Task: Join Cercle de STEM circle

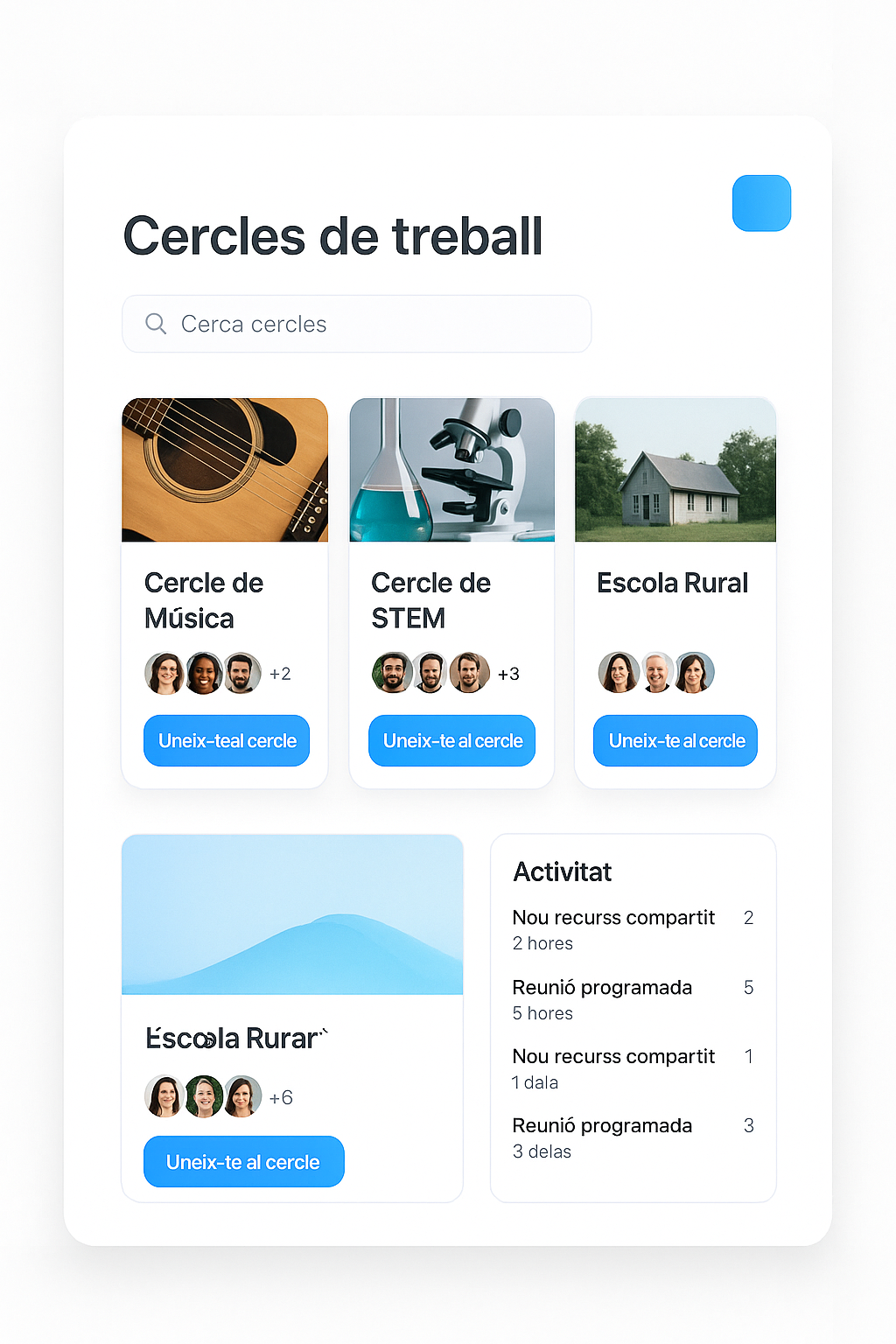Action: pos(451,740)
